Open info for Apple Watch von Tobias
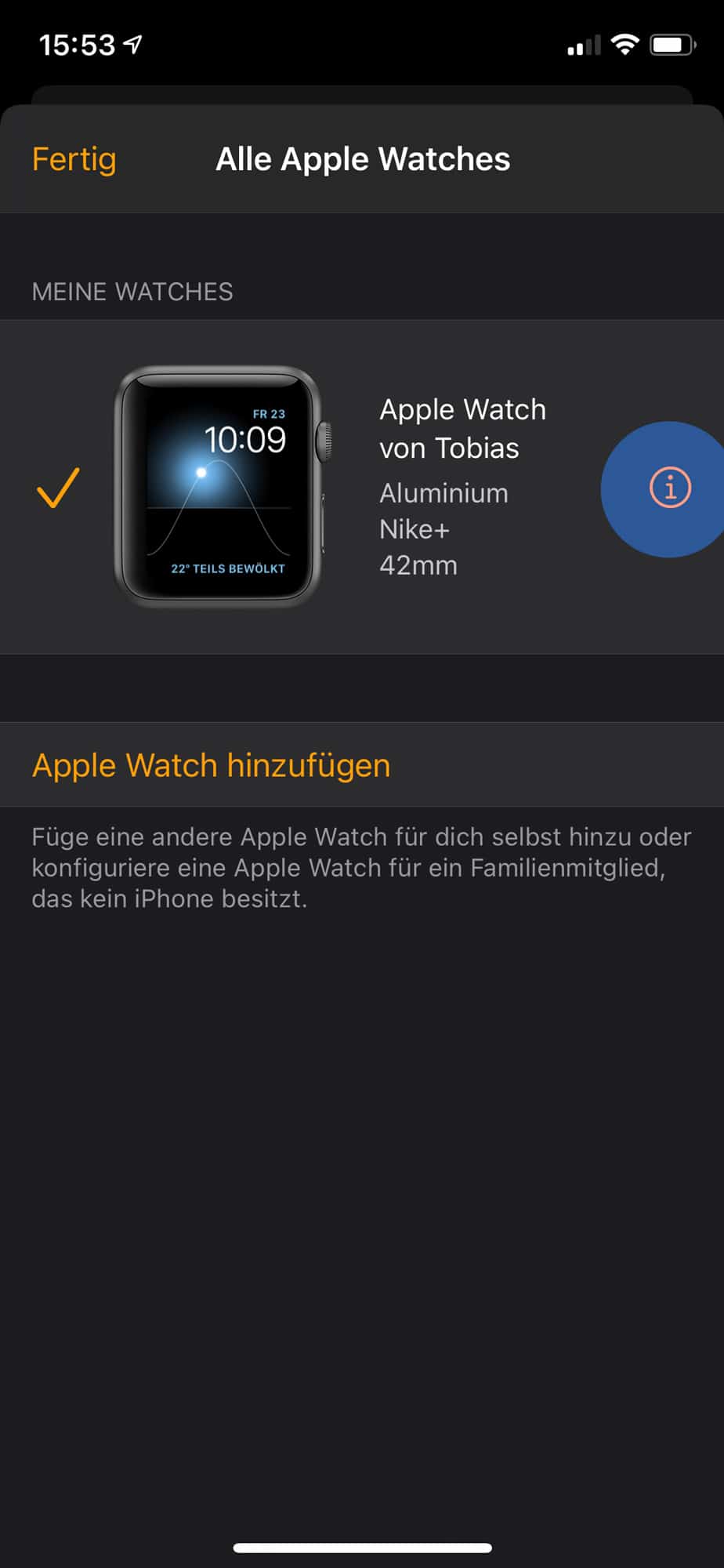The width and height of the screenshot is (724, 1568). click(x=670, y=488)
